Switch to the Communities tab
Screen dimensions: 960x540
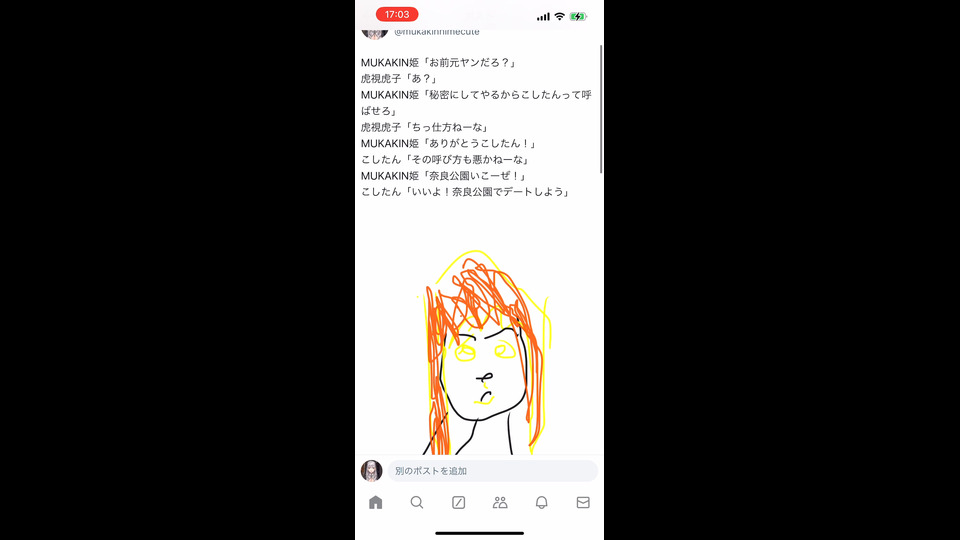tap(500, 503)
